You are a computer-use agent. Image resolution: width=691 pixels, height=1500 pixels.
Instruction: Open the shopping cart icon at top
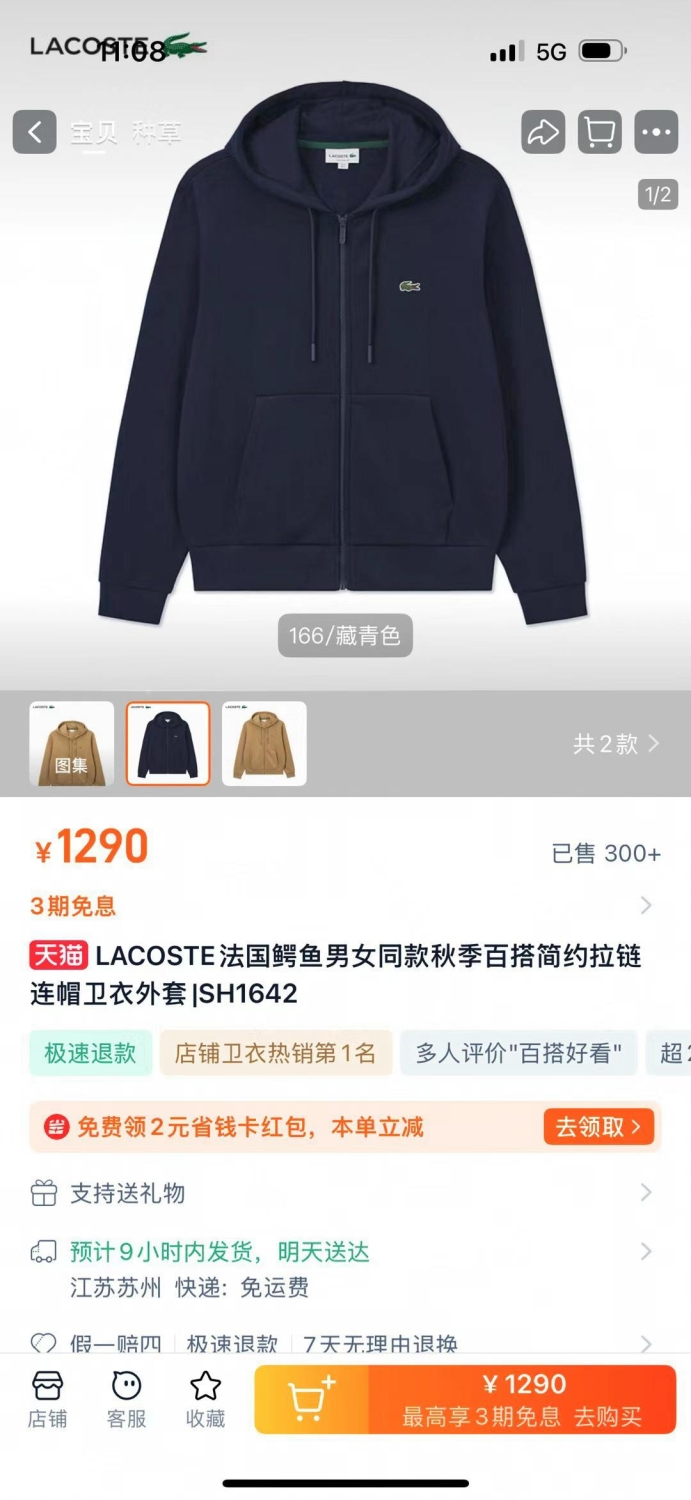[x=600, y=132]
